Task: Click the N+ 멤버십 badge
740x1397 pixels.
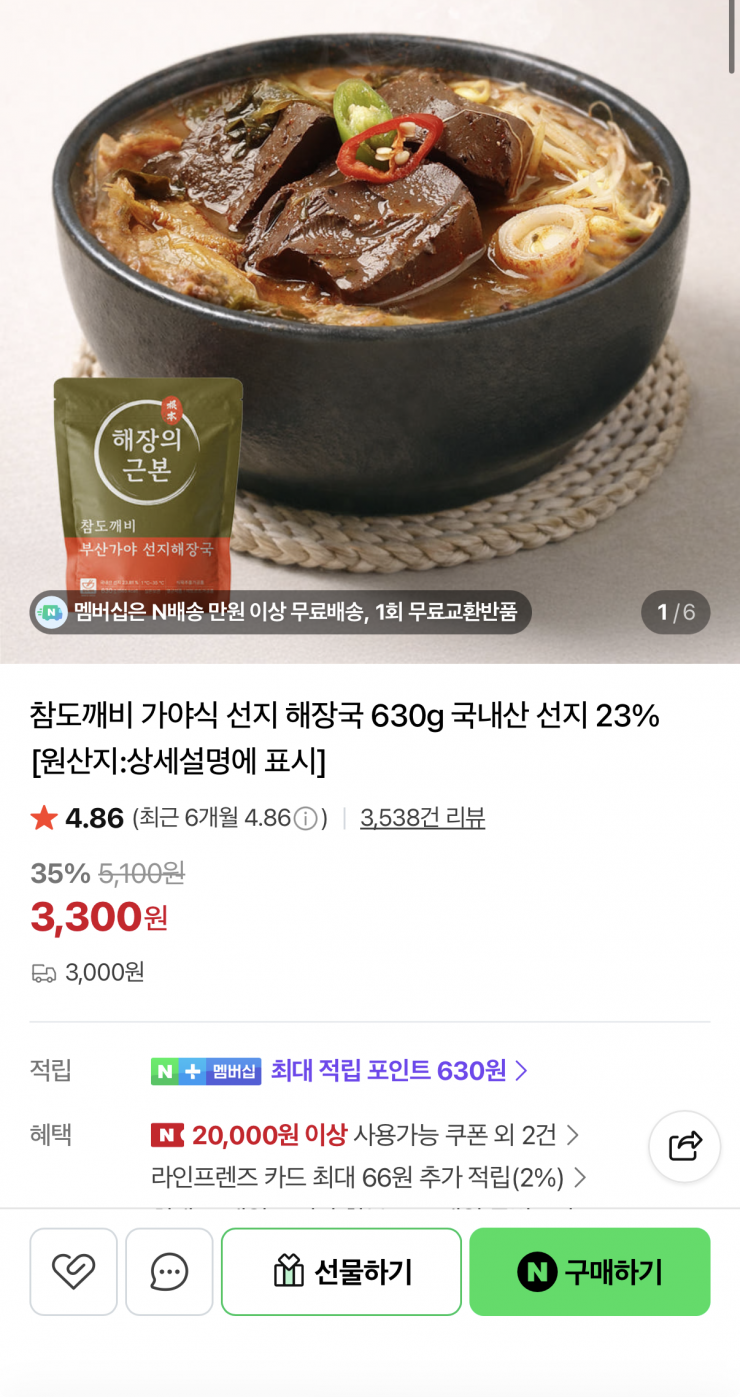Action: 206,1070
